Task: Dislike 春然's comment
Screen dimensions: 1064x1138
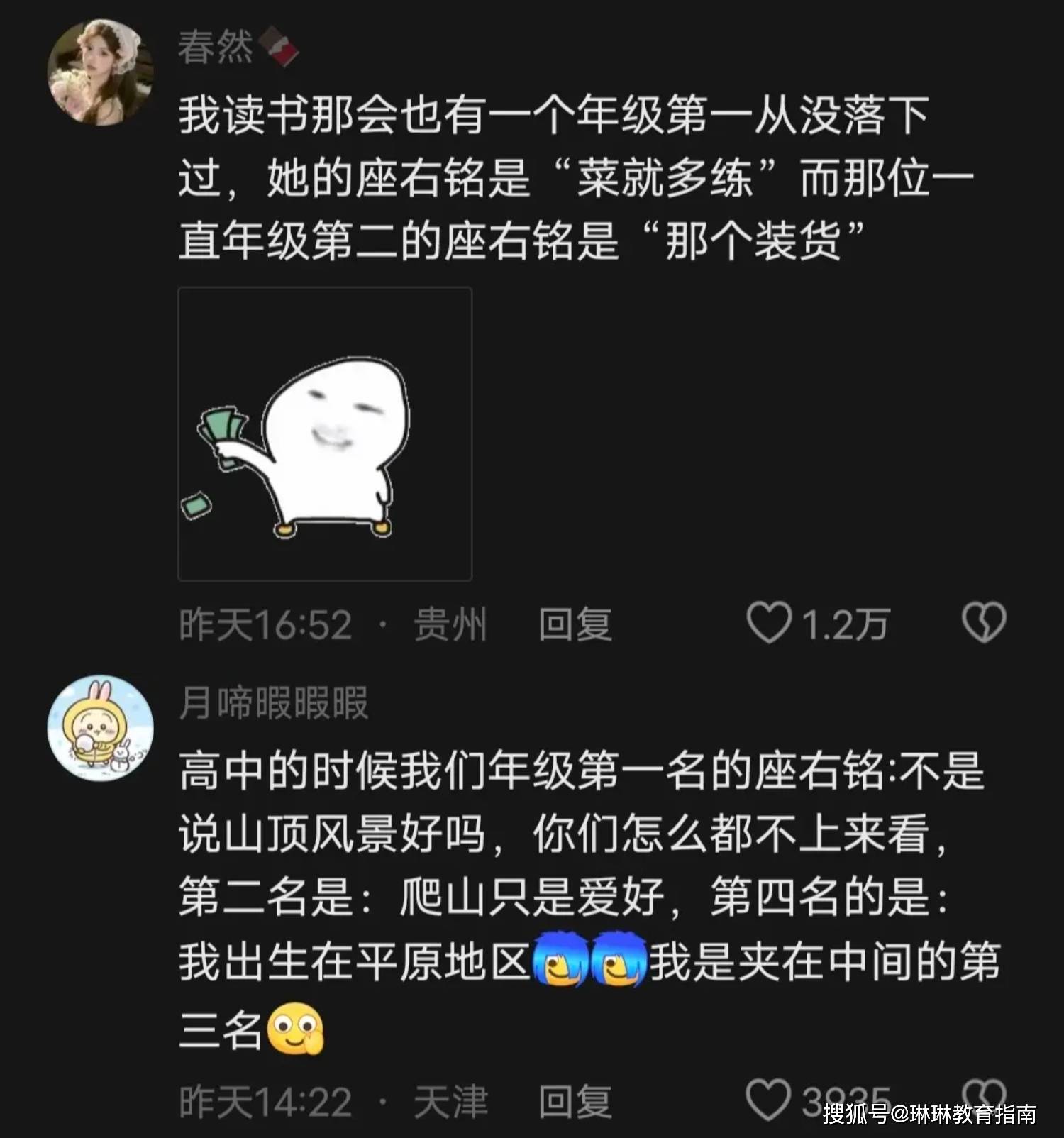Action: click(983, 623)
